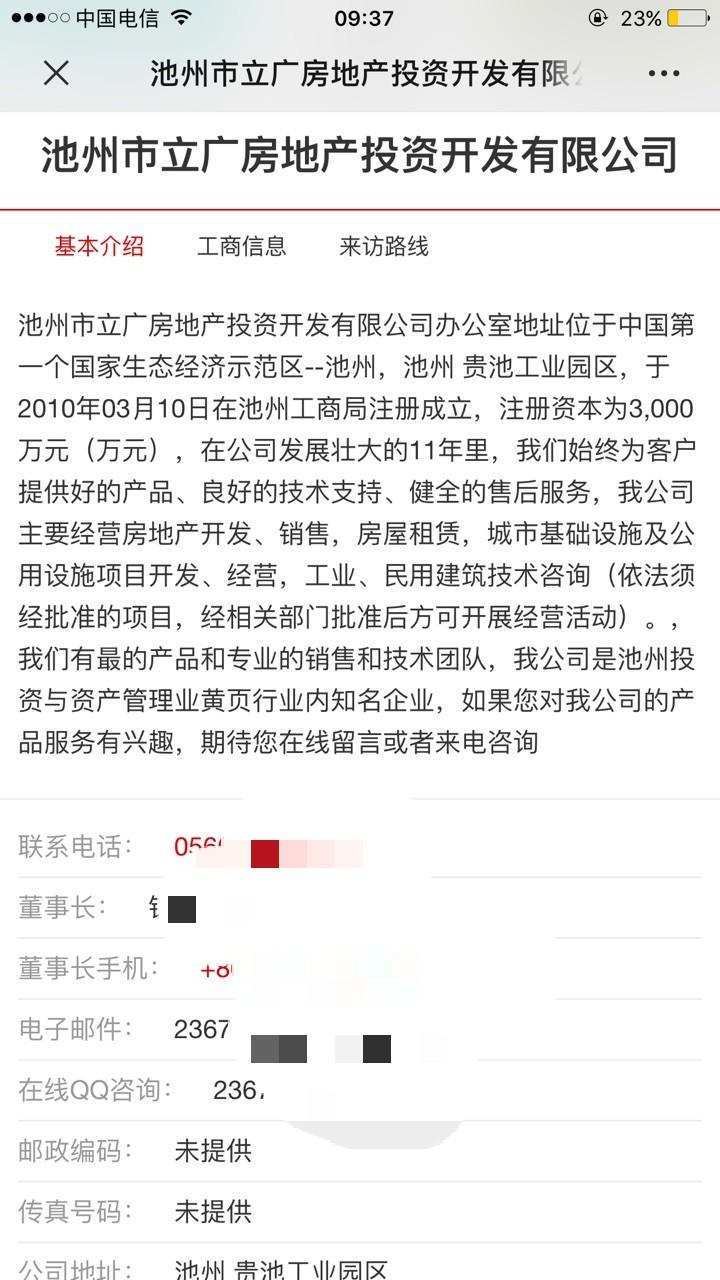Viewport: 720px width, 1280px height.
Task: Open the three-dot overflow menu
Action: (664, 73)
